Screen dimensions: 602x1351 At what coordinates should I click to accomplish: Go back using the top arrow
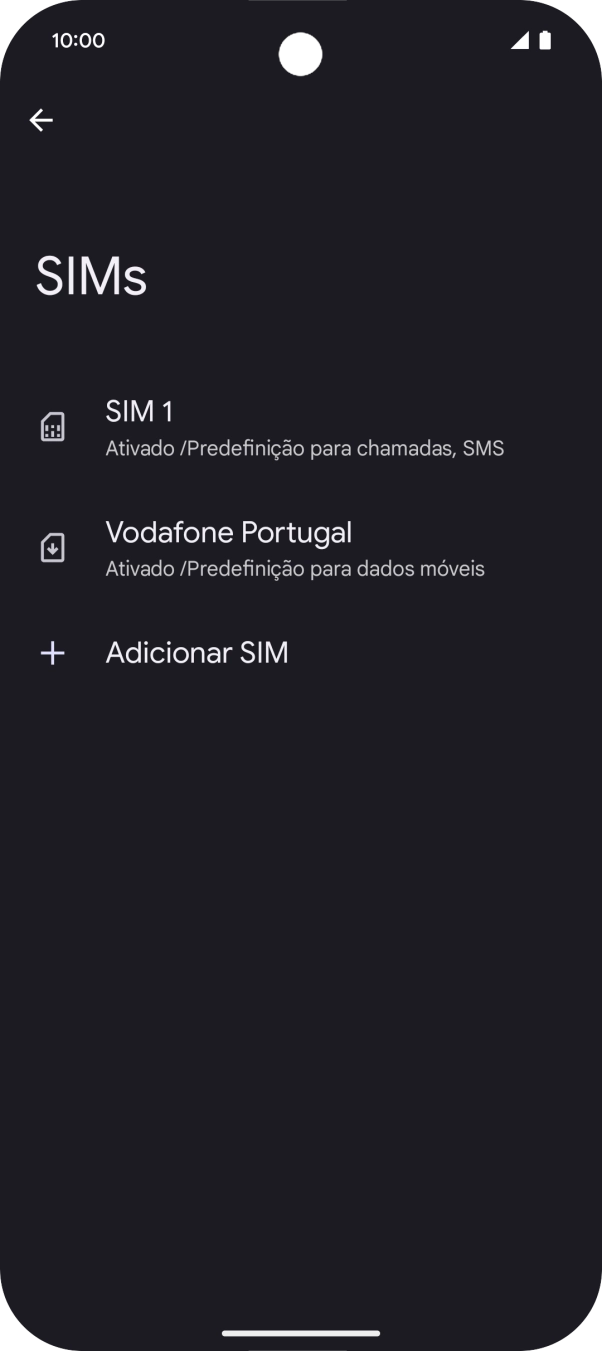(41, 120)
